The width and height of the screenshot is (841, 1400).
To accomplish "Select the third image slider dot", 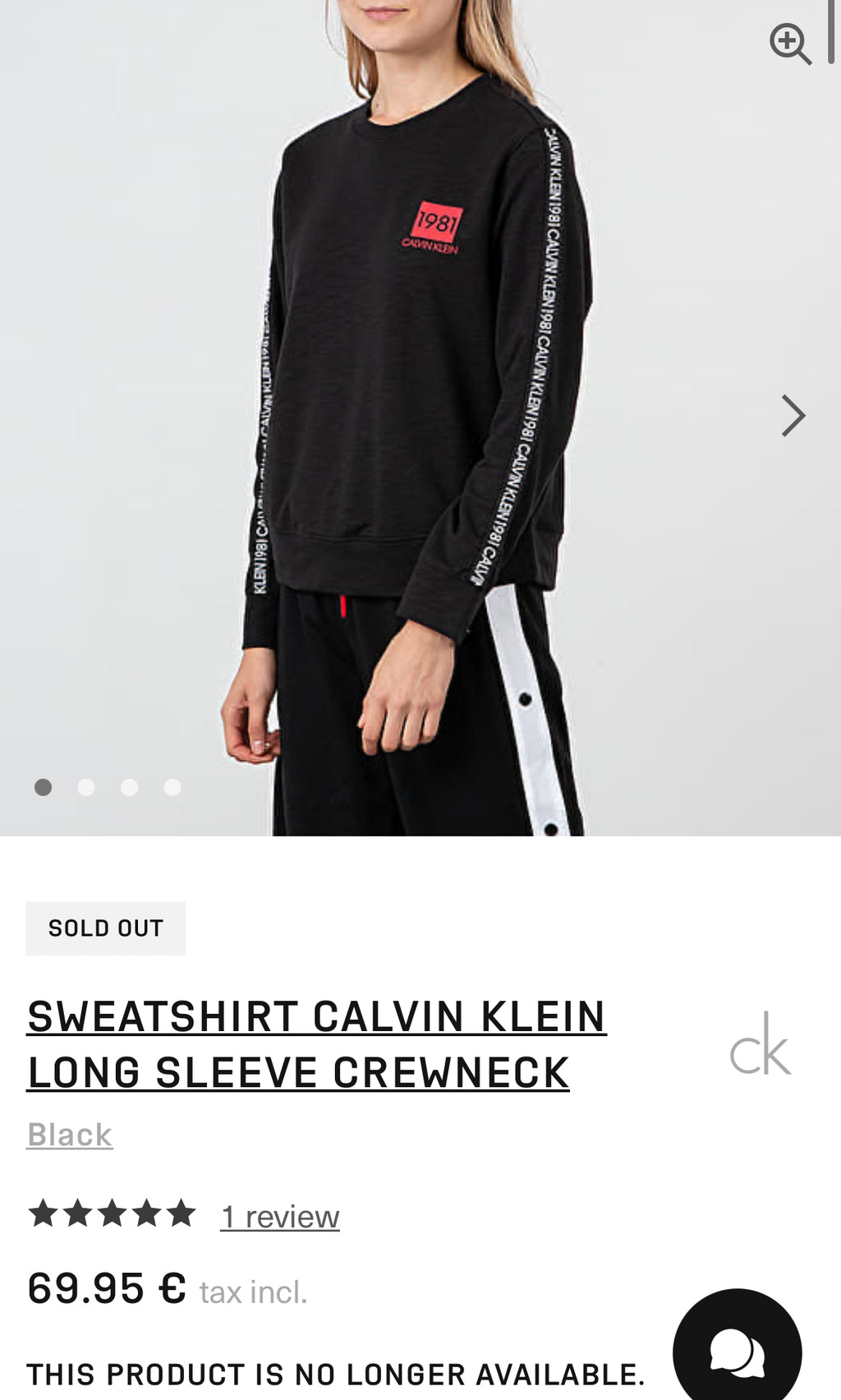I will point(130,786).
